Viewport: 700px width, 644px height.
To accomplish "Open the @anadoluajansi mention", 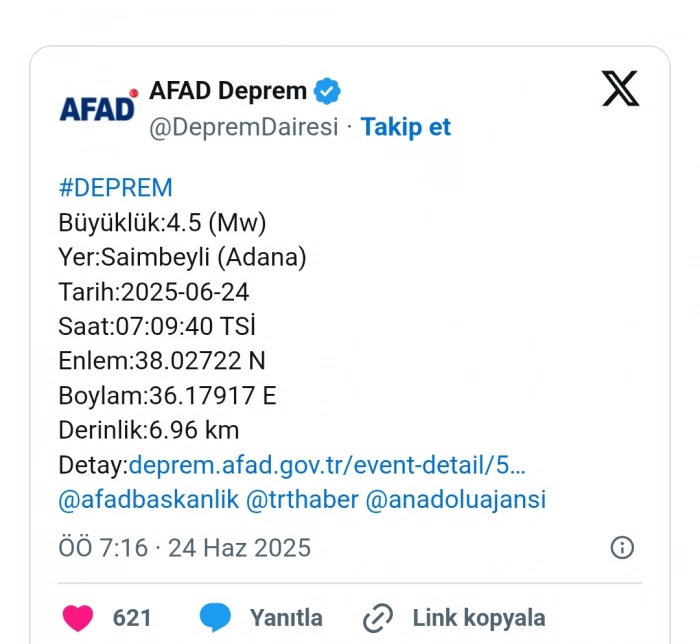I will click(456, 500).
